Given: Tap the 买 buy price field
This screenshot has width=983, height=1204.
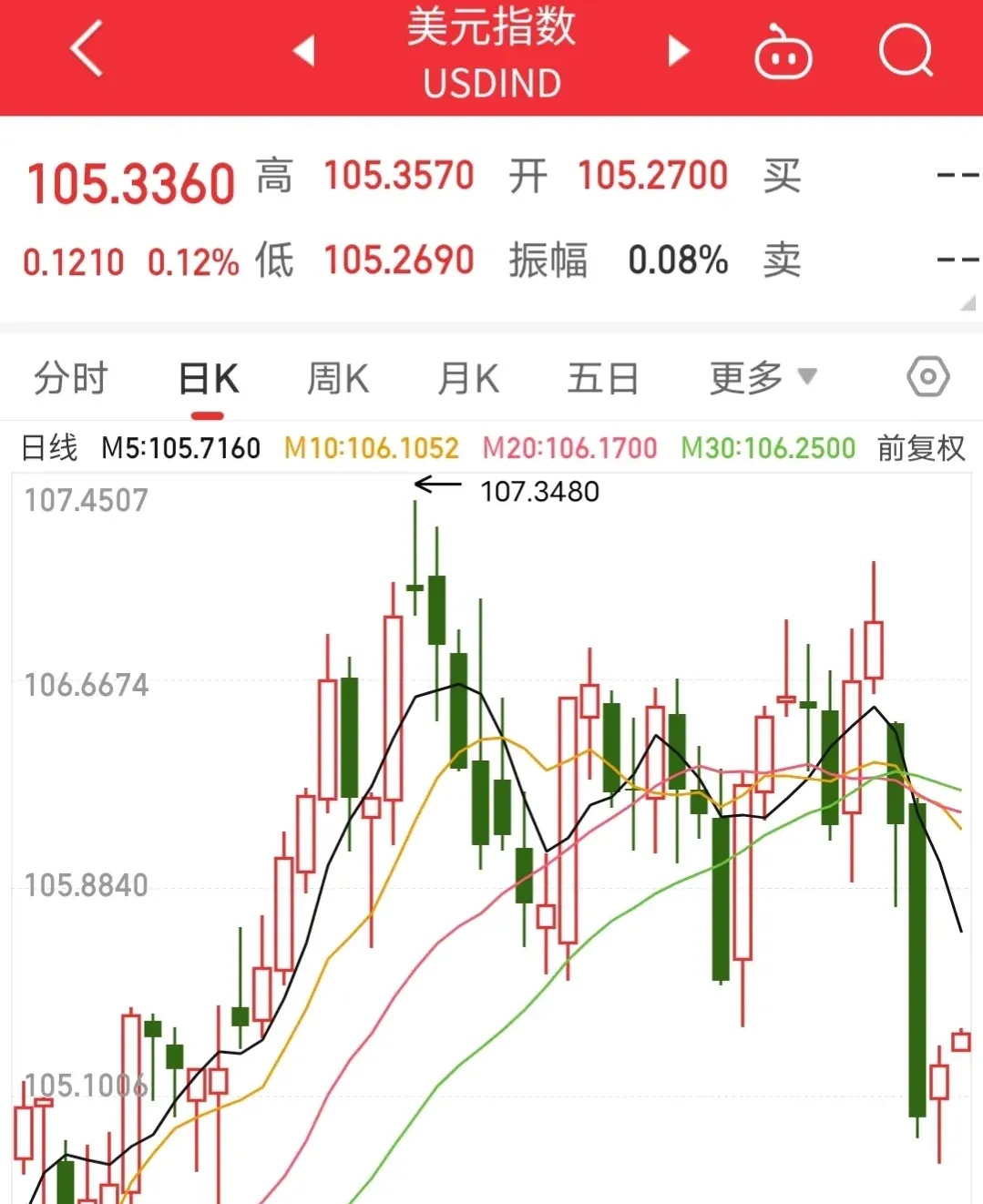Looking at the screenshot, I should [x=783, y=176].
